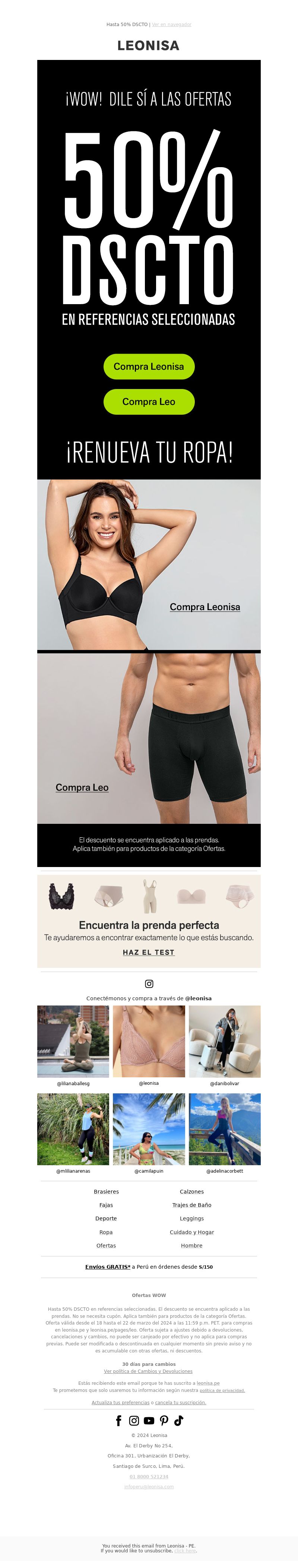Tap 'Actualiza tus preferencias'
Viewport: 298px width, 1568px height.
coord(120,1402)
